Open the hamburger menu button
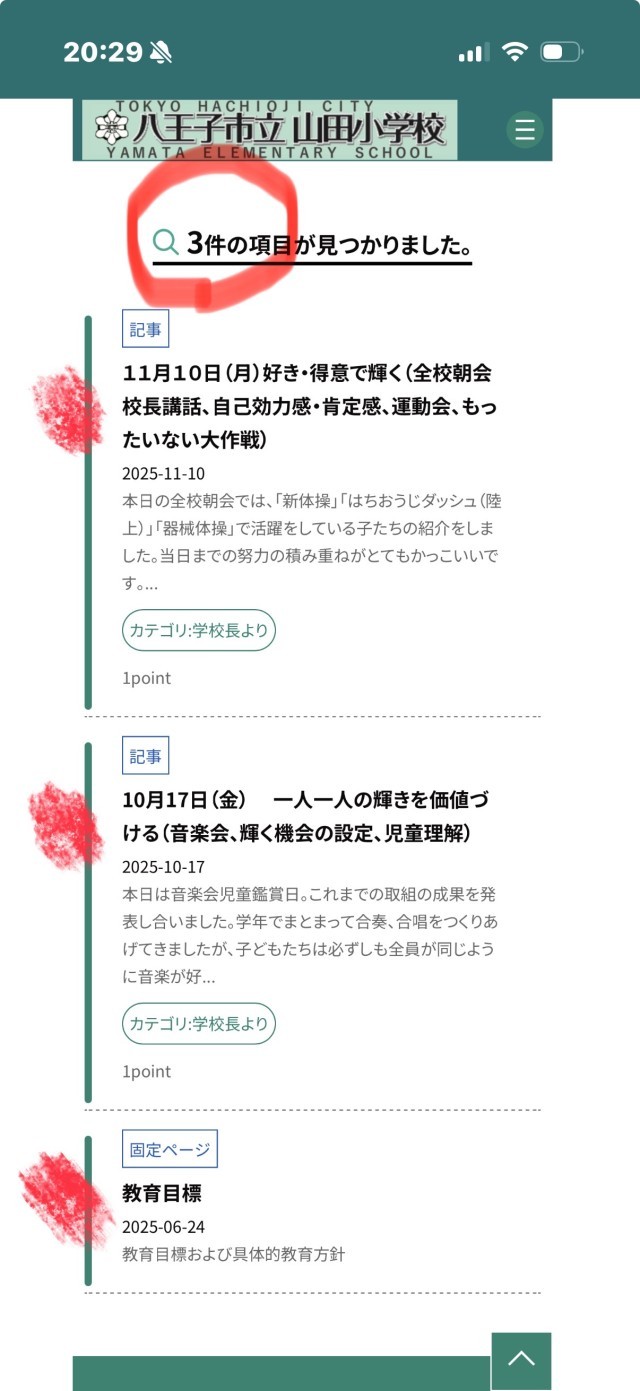The height and width of the screenshot is (1391, 640). point(524,130)
